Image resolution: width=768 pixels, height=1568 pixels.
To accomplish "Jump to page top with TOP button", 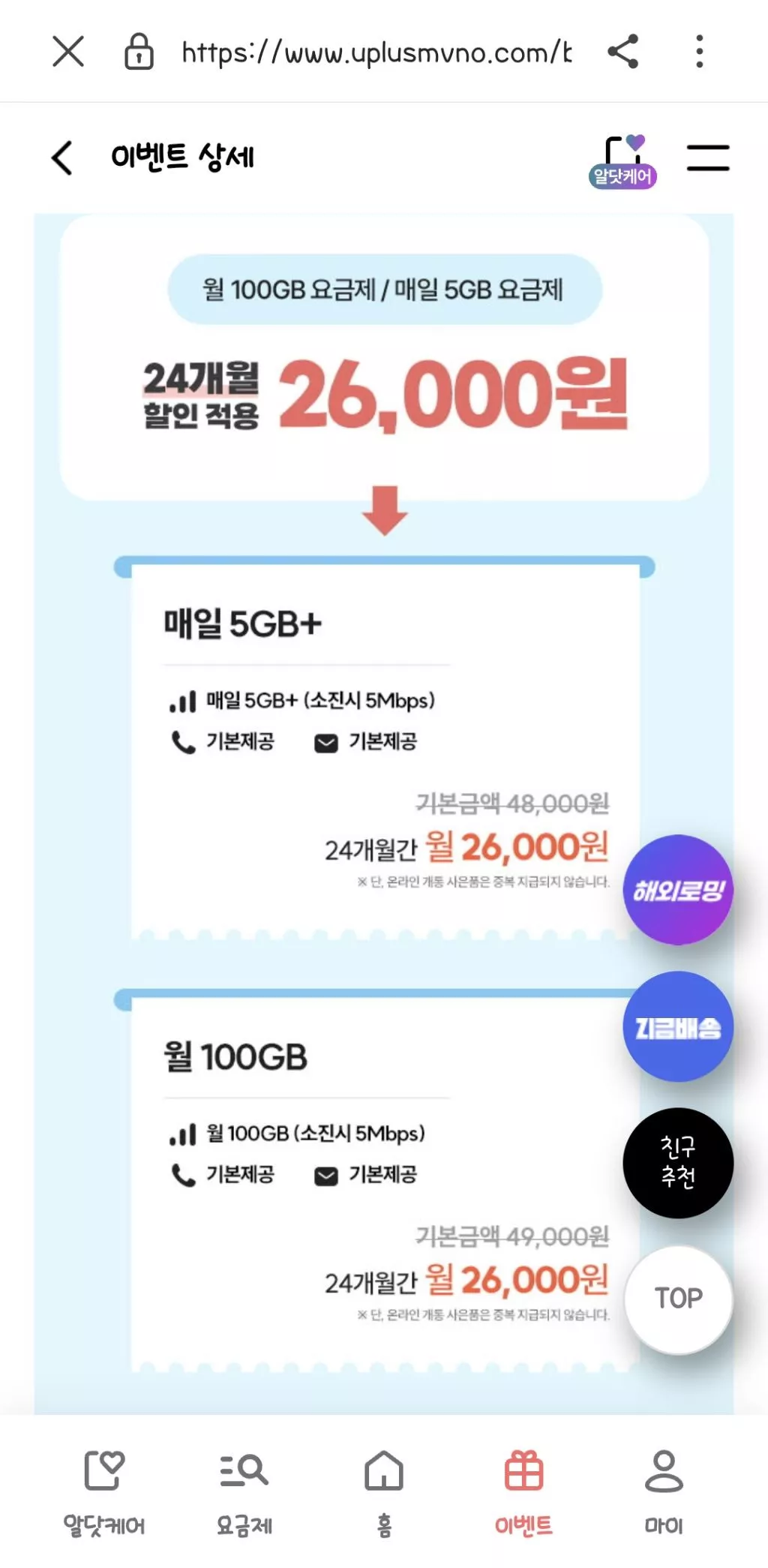I will (678, 1299).
